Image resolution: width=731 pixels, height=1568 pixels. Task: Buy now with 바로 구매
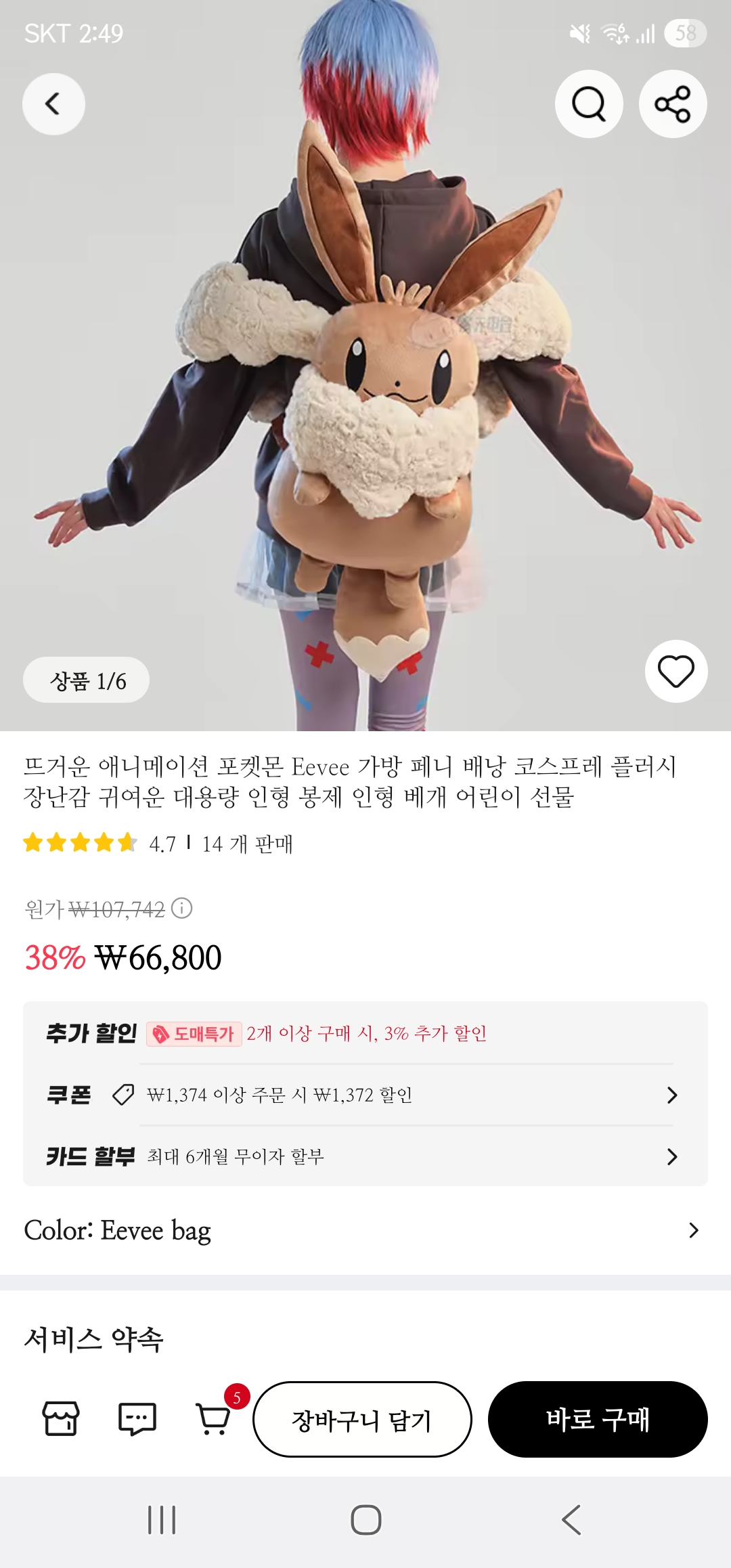[x=598, y=1419]
